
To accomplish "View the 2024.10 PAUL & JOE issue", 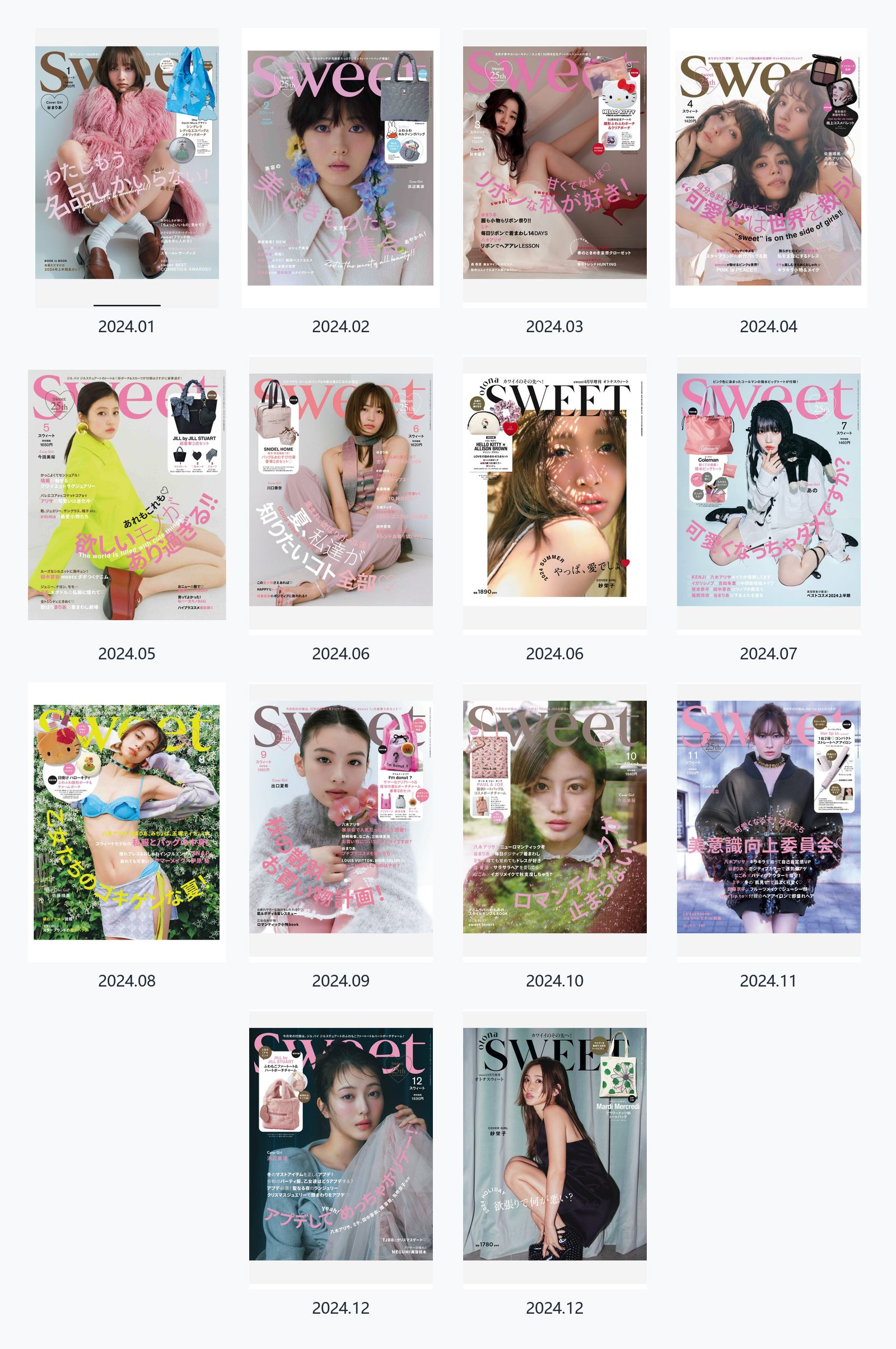I will tap(555, 817).
